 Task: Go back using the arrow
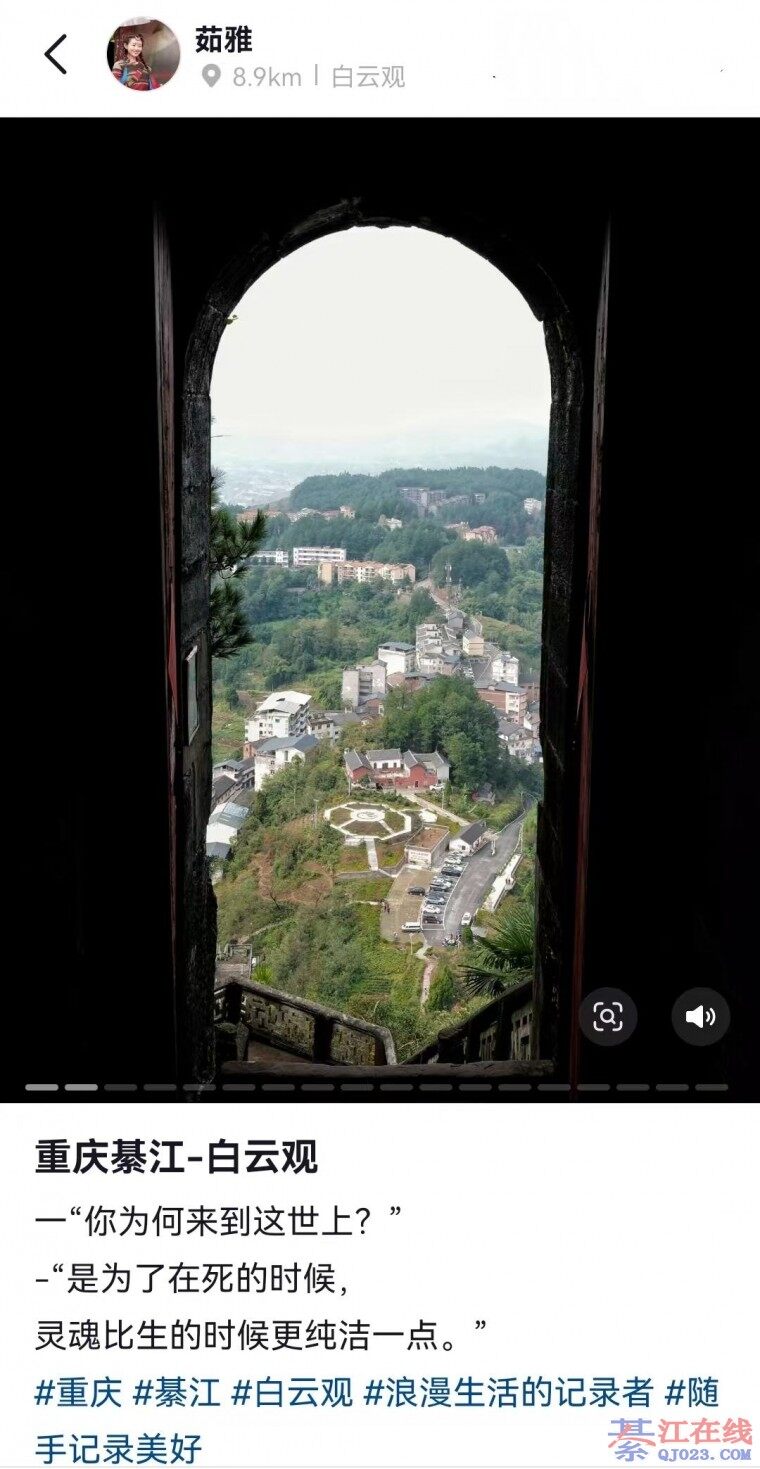click(56, 54)
